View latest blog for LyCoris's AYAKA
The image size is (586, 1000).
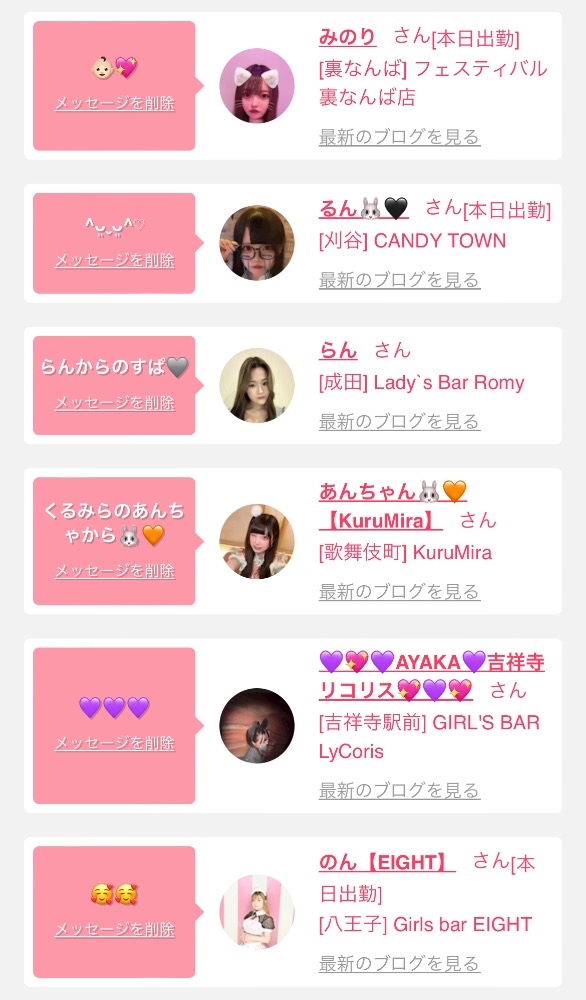pos(399,790)
